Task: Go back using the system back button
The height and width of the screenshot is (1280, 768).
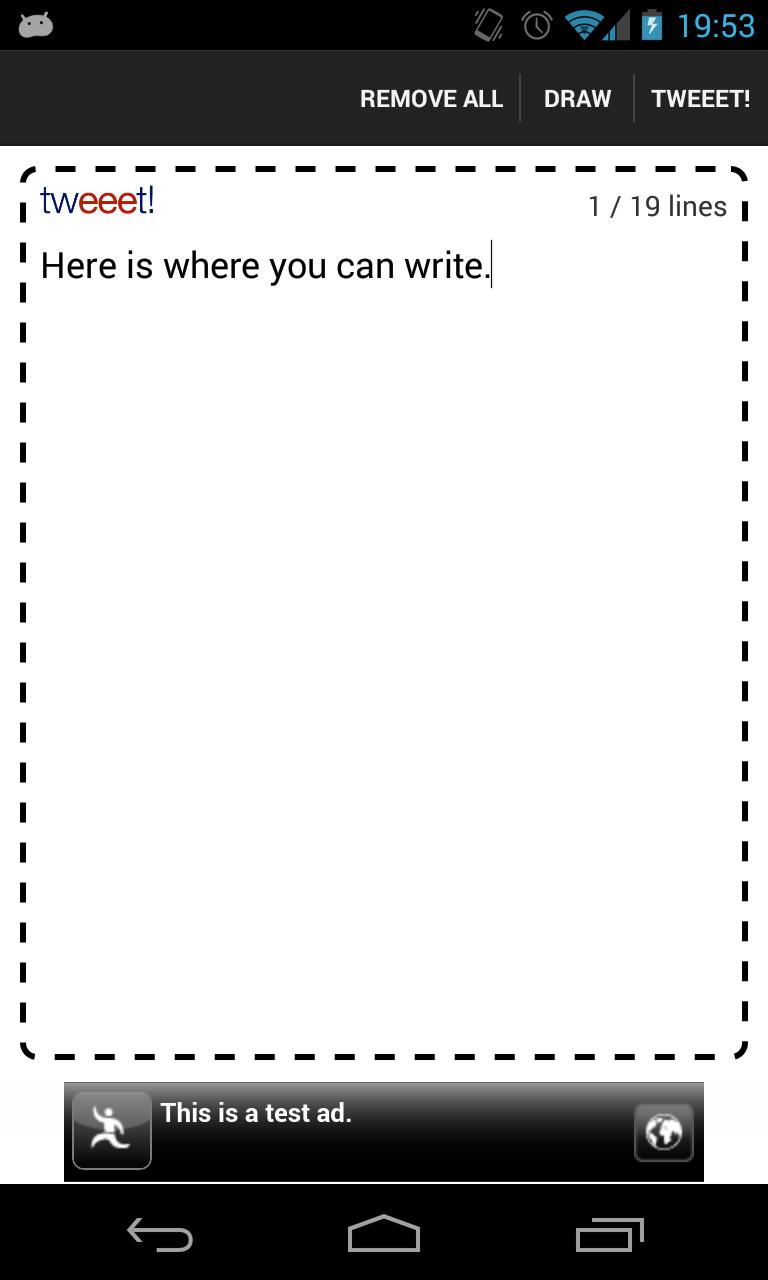Action: [160, 1236]
